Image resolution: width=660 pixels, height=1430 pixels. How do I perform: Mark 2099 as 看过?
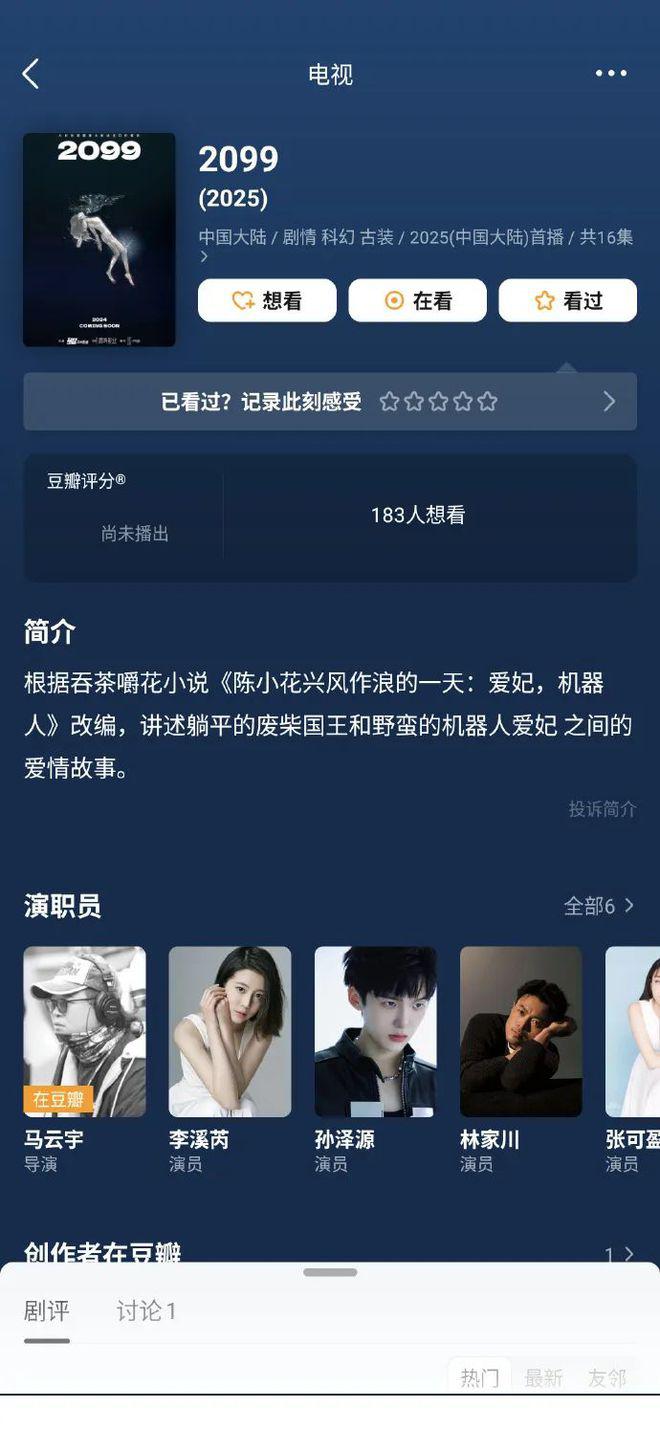pyautogui.click(x=567, y=300)
